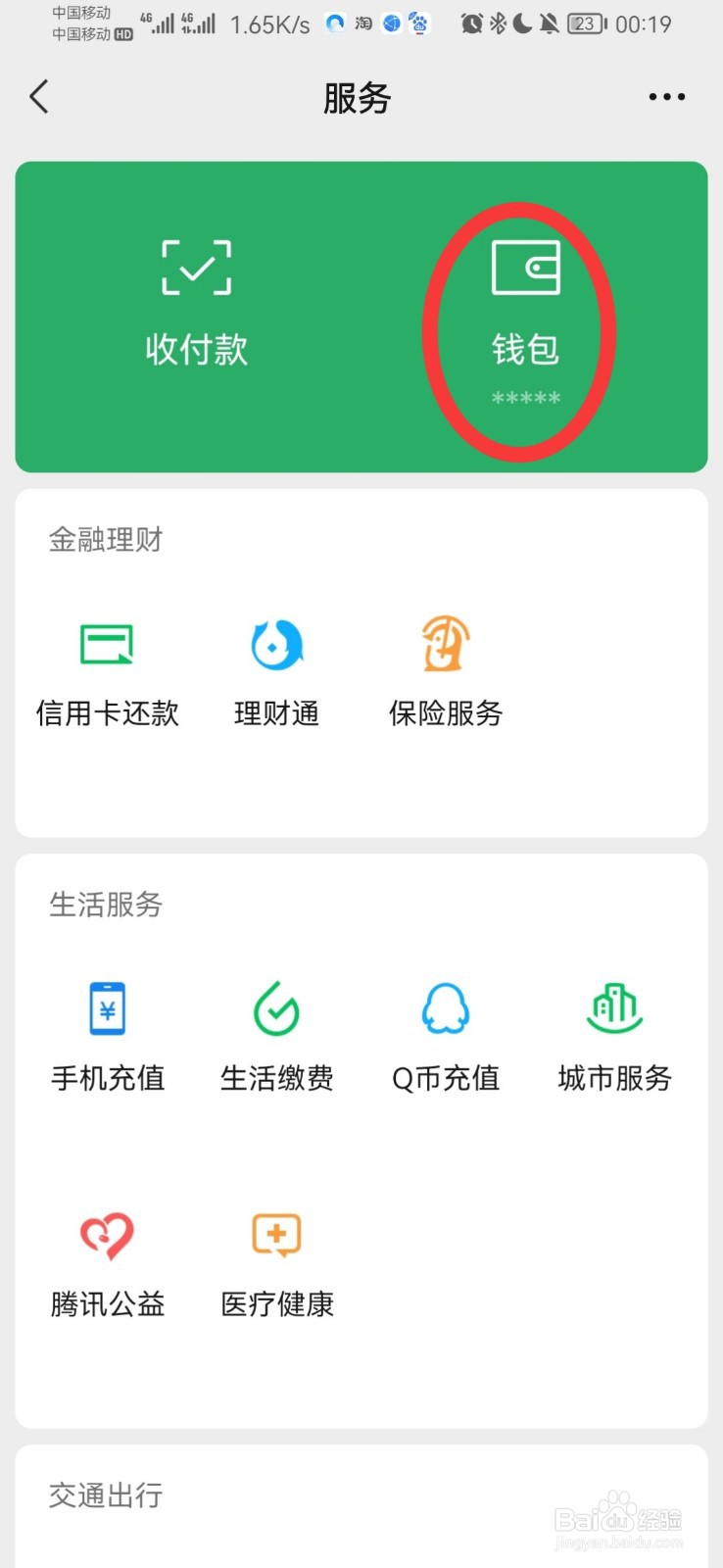The height and width of the screenshot is (1568, 723).
Task: Open 腾讯公益 Tencent Charity
Action: 107,1264
